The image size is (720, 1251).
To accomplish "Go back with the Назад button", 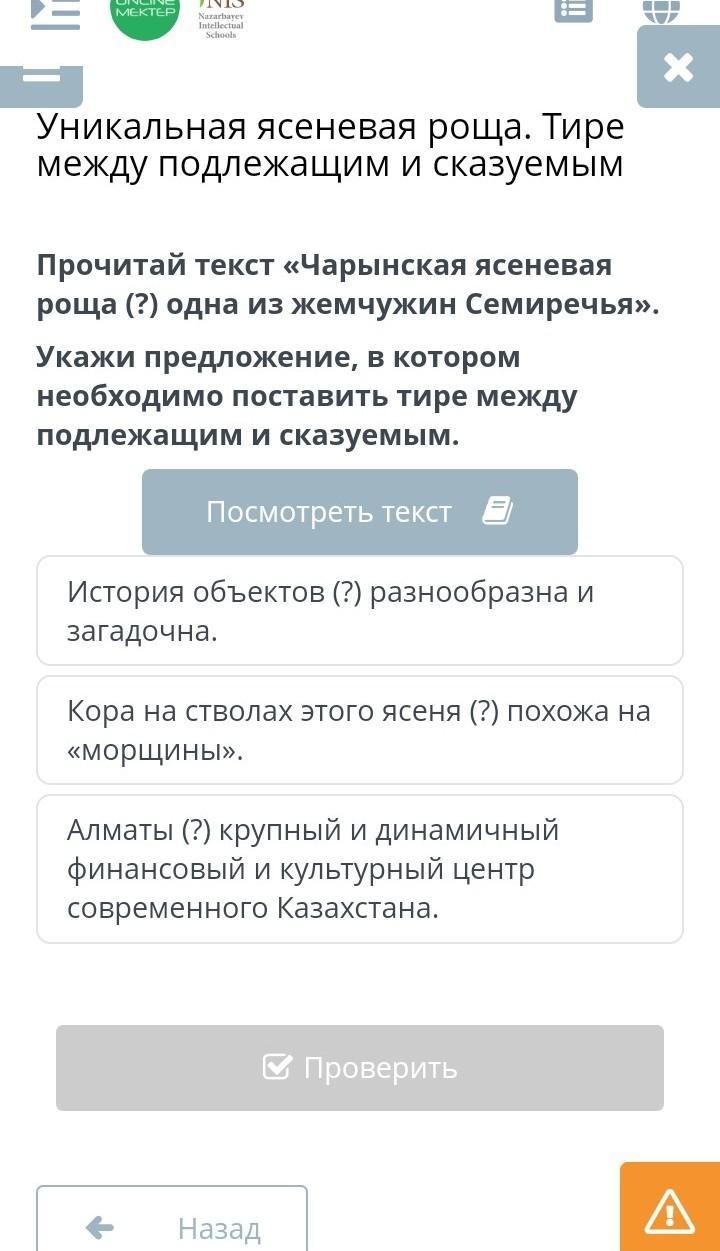I will click(172, 1222).
